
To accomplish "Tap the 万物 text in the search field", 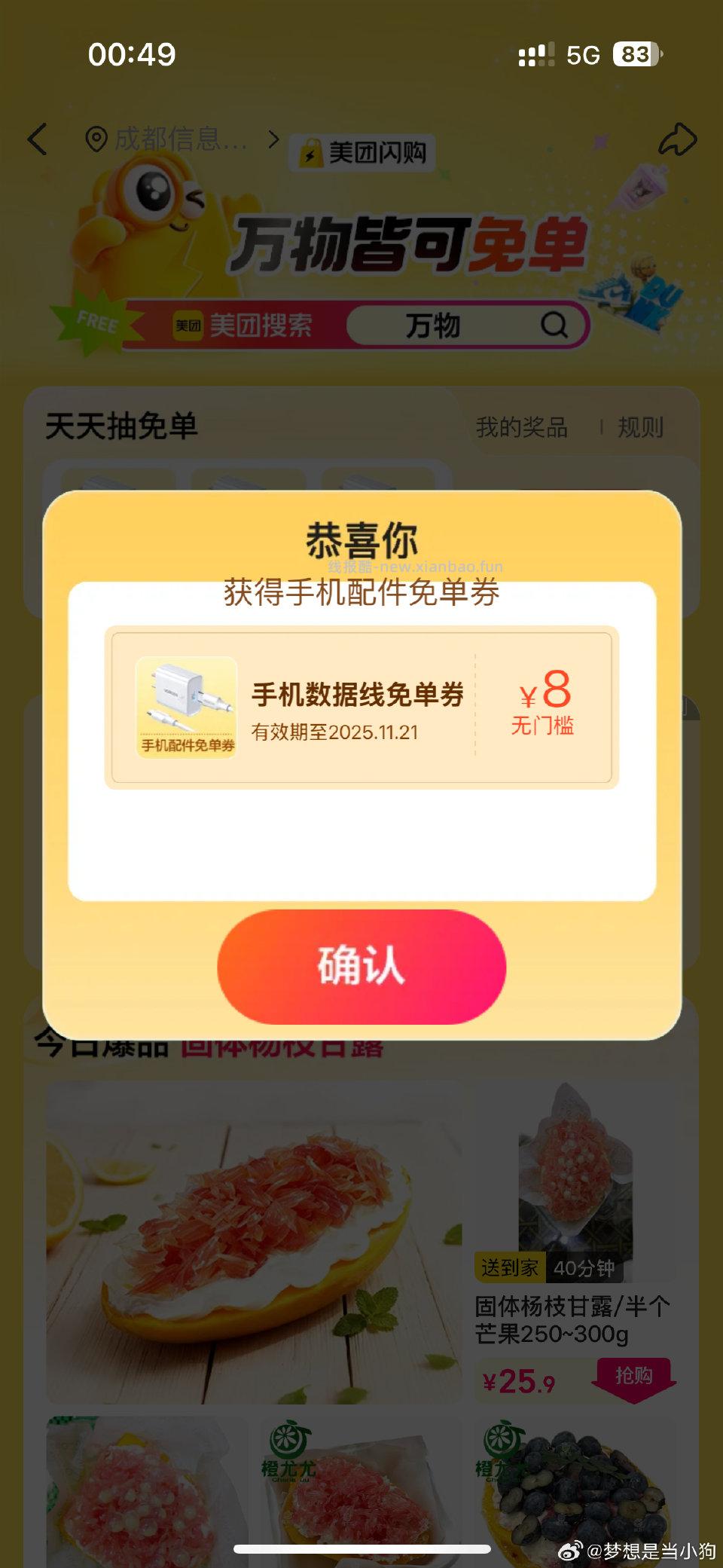I will click(x=433, y=326).
